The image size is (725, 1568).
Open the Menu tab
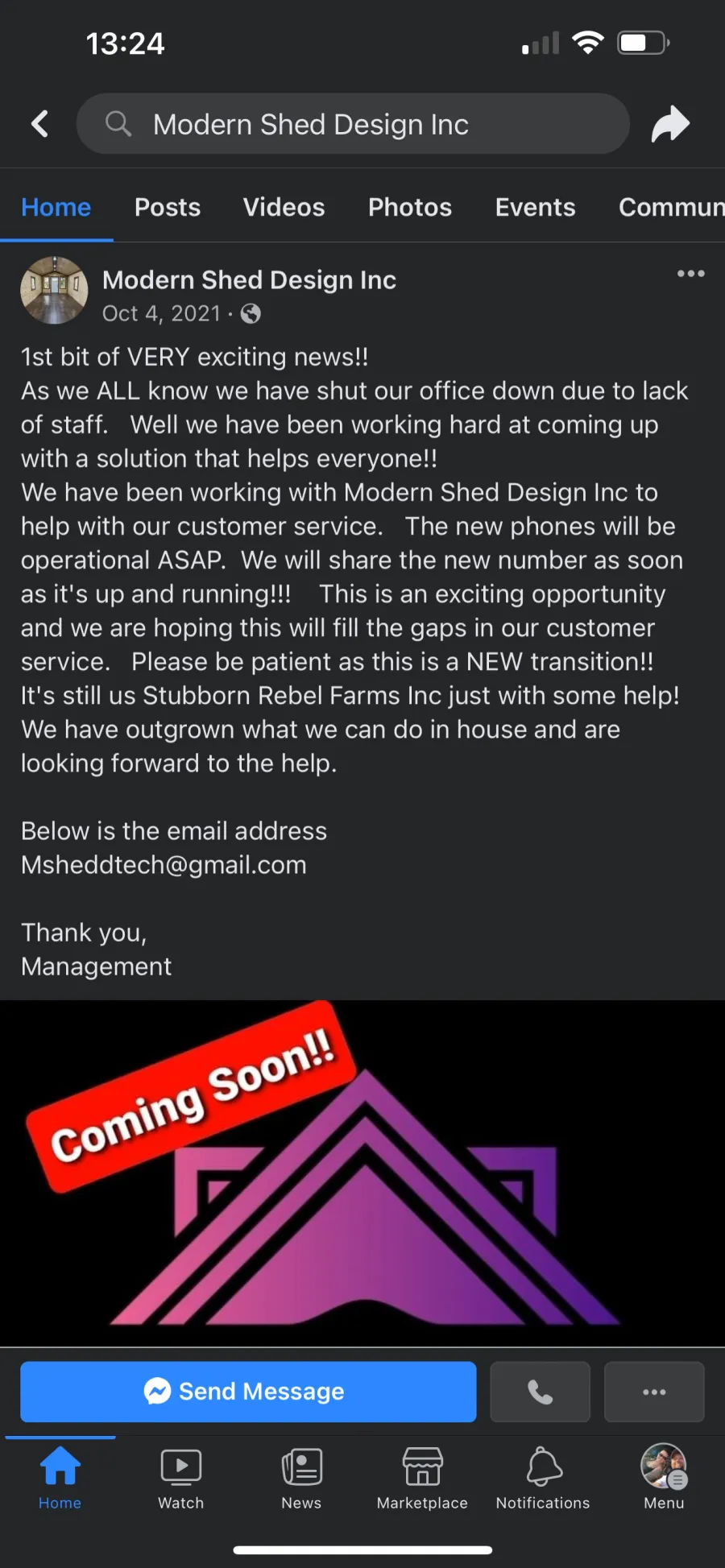[664, 1479]
